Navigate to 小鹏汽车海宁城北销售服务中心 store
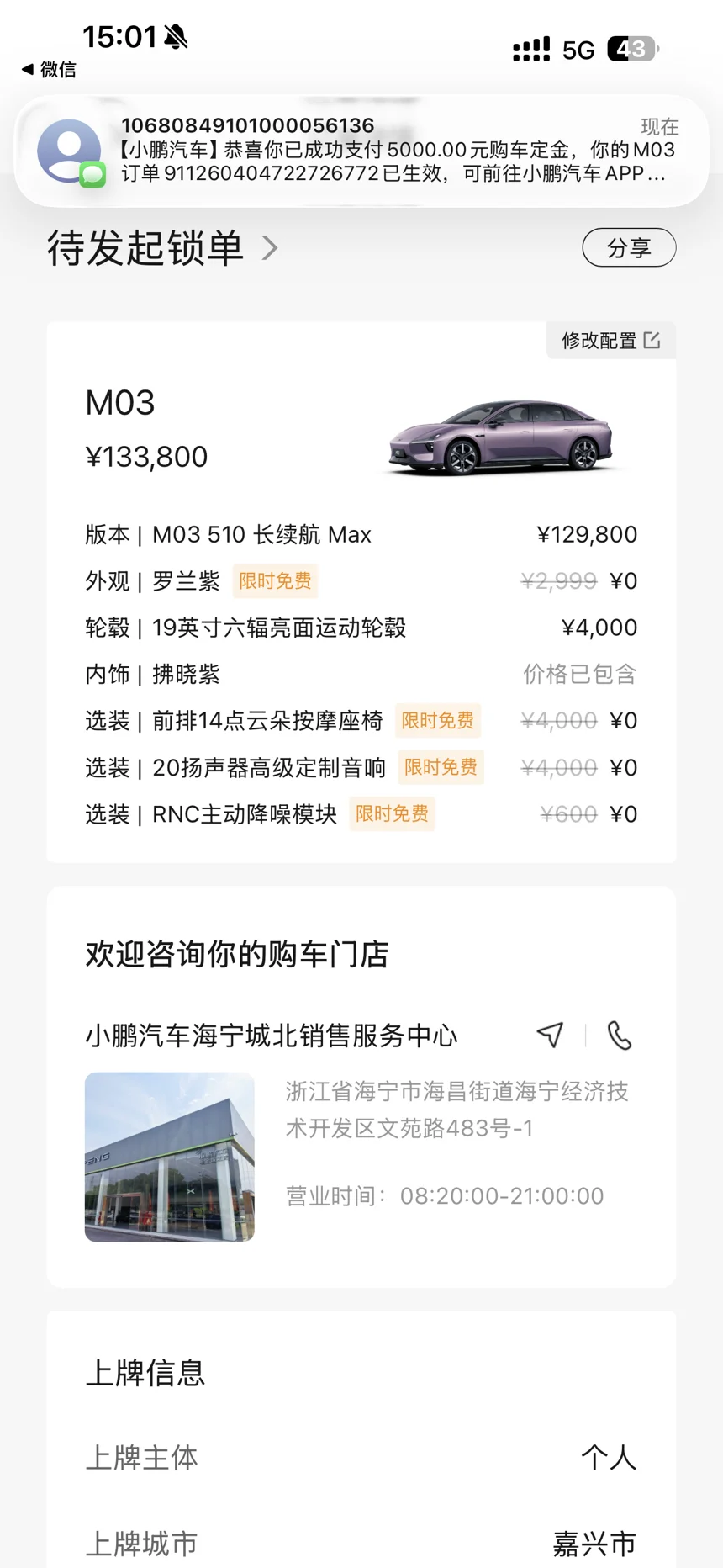Screen dimensions: 723x1568 click(x=550, y=1036)
